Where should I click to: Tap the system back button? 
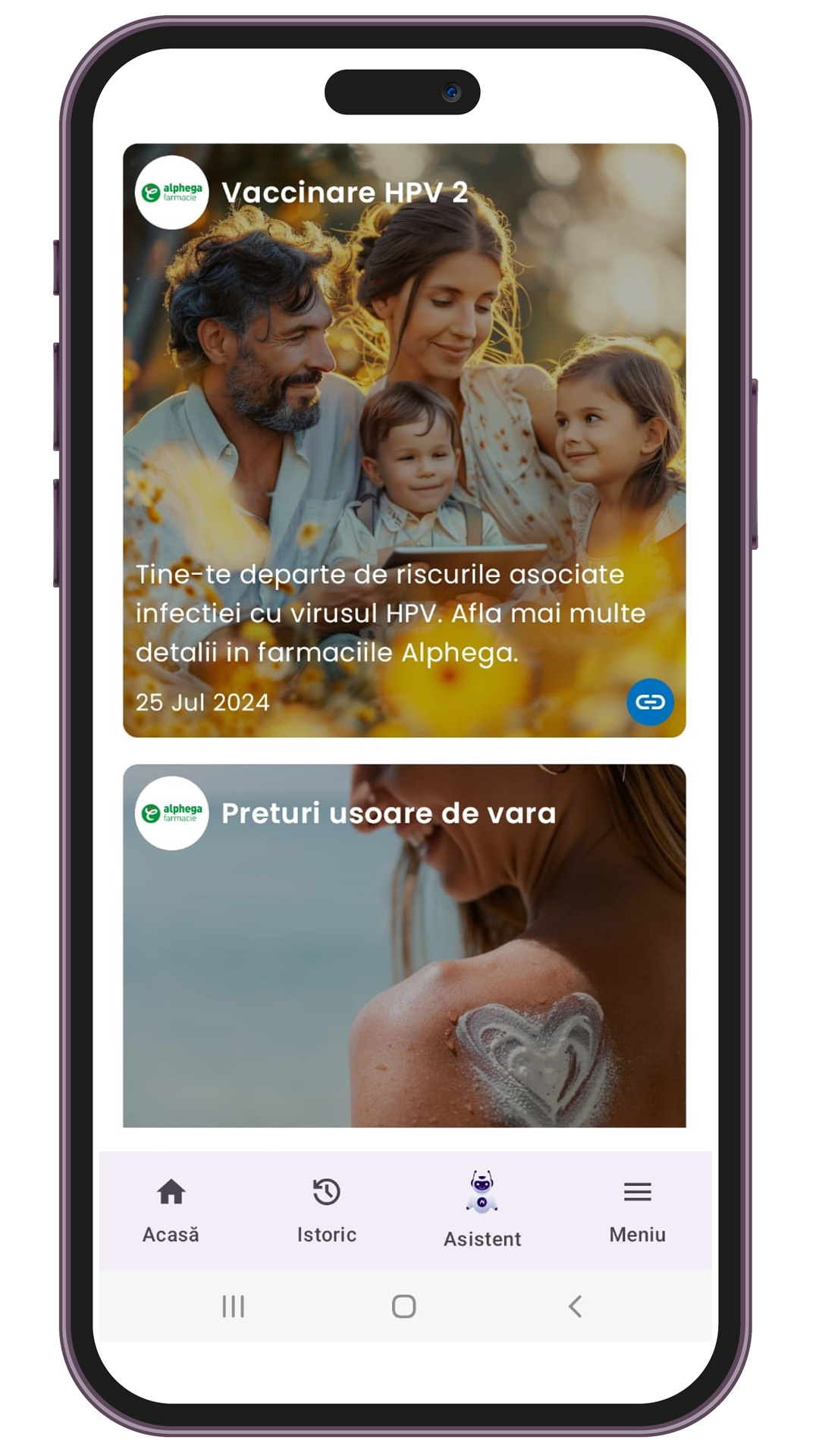575,1306
